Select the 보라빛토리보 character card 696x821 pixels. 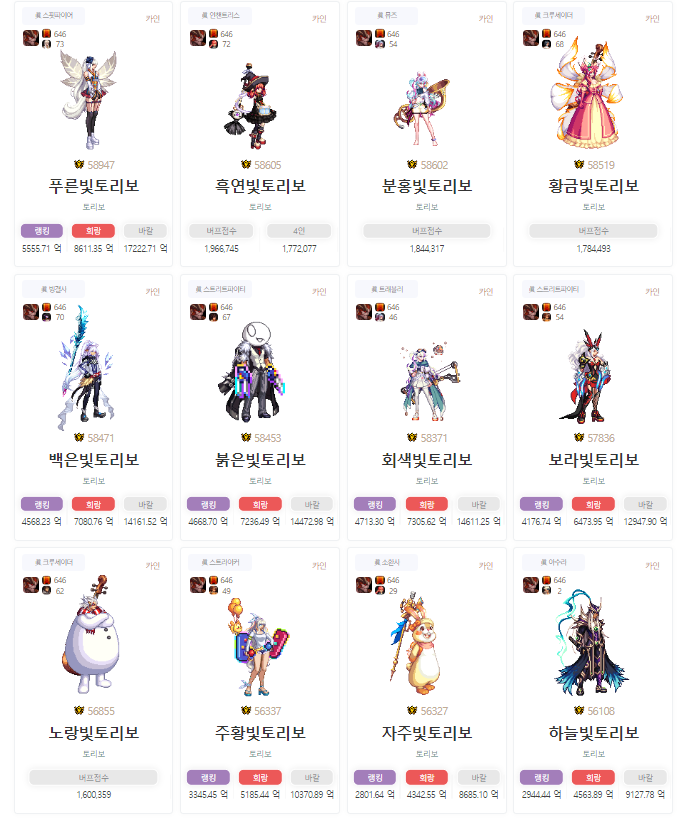593,459
